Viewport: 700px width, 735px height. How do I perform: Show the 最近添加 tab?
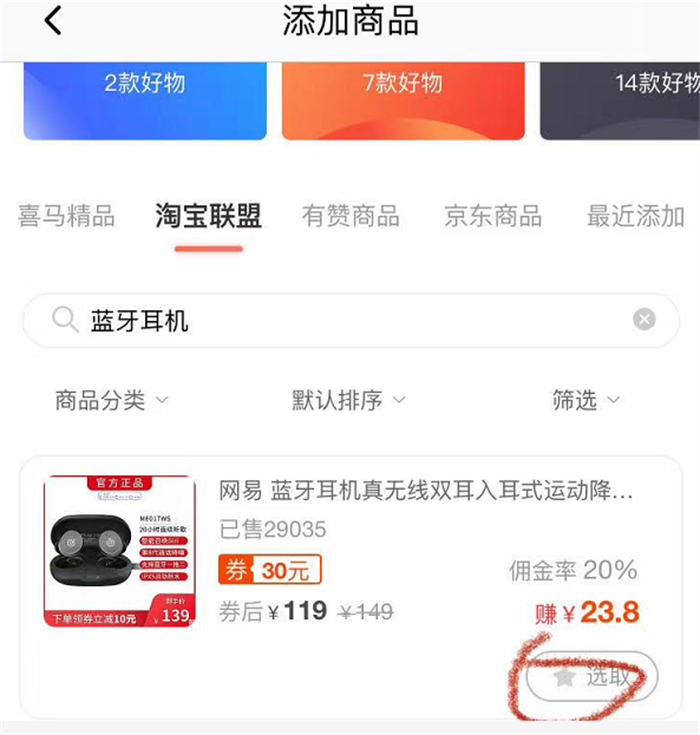tap(635, 216)
